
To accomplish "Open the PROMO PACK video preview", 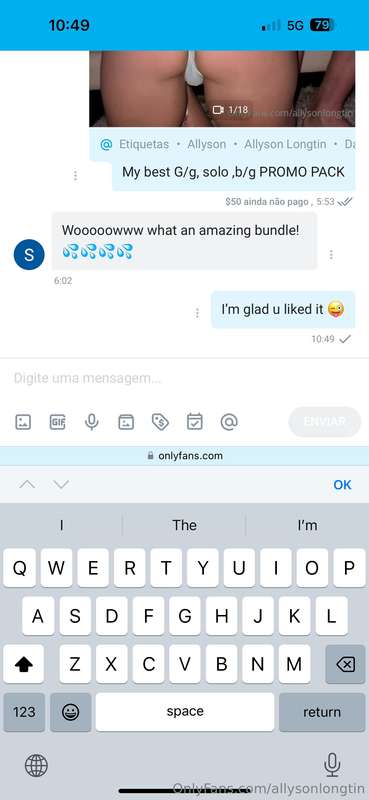I will click(222, 89).
